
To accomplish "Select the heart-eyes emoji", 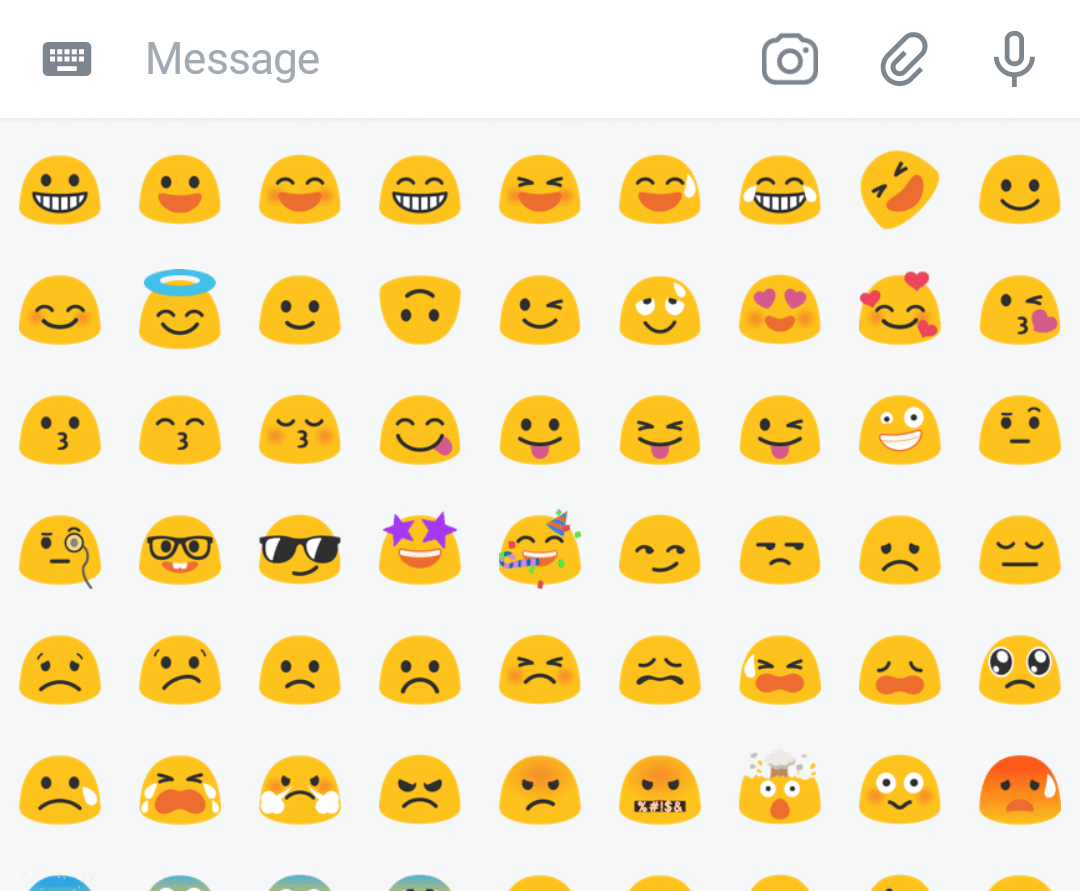I will click(779, 310).
